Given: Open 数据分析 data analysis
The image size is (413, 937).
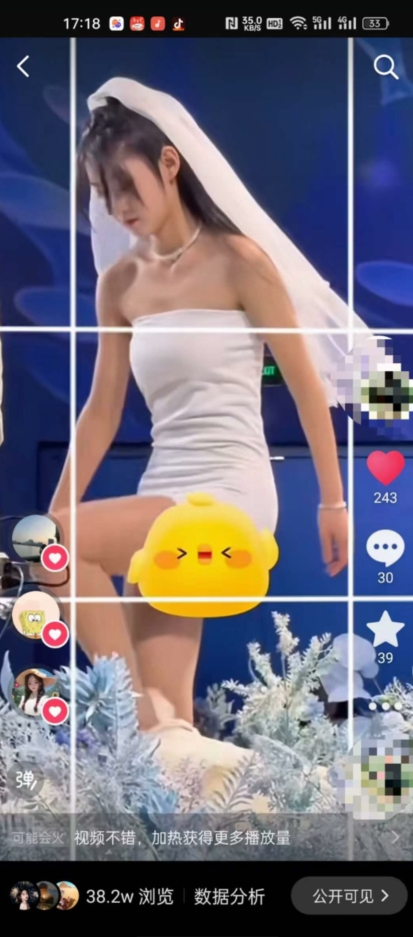Looking at the screenshot, I should (x=229, y=896).
